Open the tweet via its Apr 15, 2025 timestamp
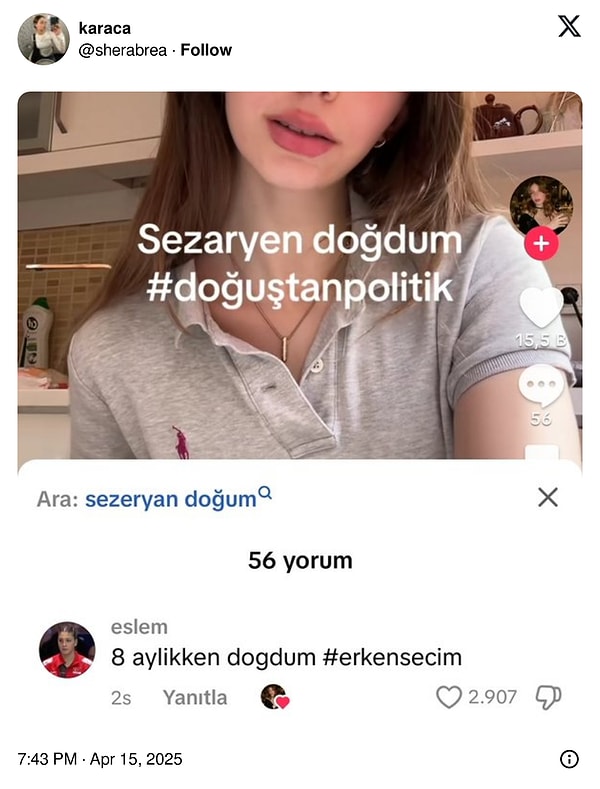This screenshot has width=600, height=789. (x=100, y=759)
